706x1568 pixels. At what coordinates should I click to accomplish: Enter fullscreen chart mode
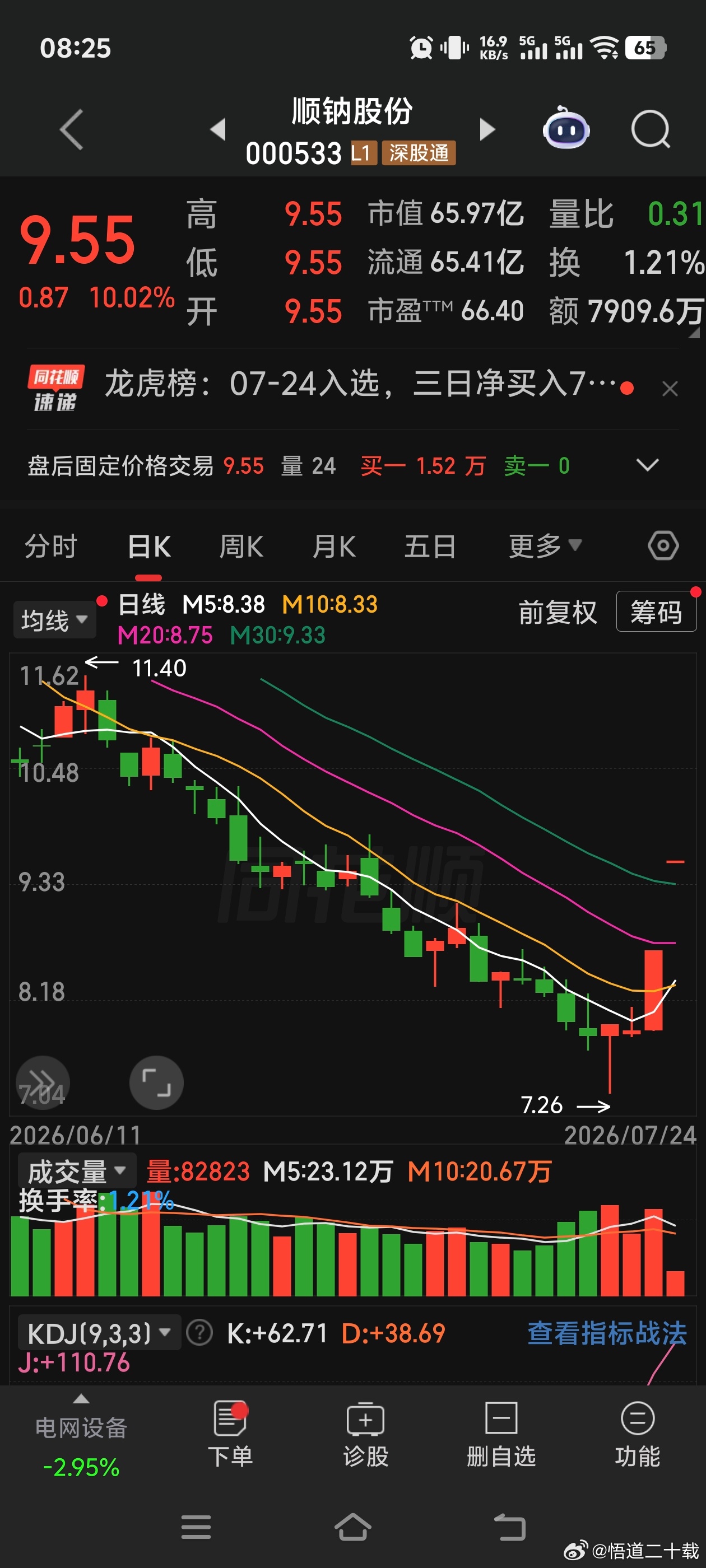tap(156, 1083)
